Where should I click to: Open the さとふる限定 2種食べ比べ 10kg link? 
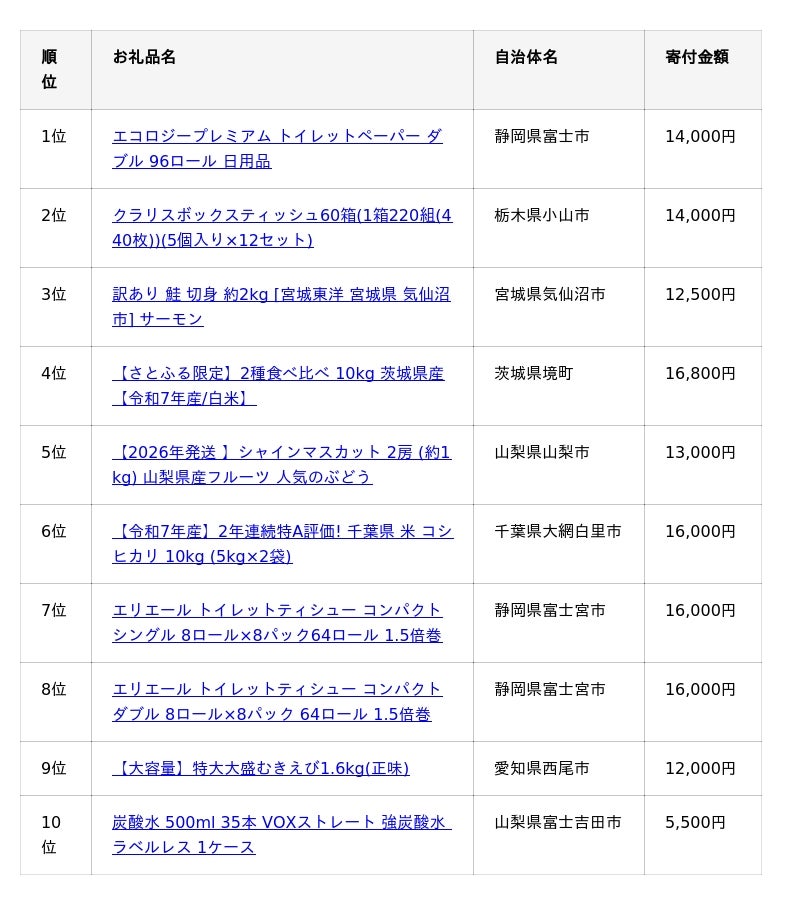tap(278, 386)
